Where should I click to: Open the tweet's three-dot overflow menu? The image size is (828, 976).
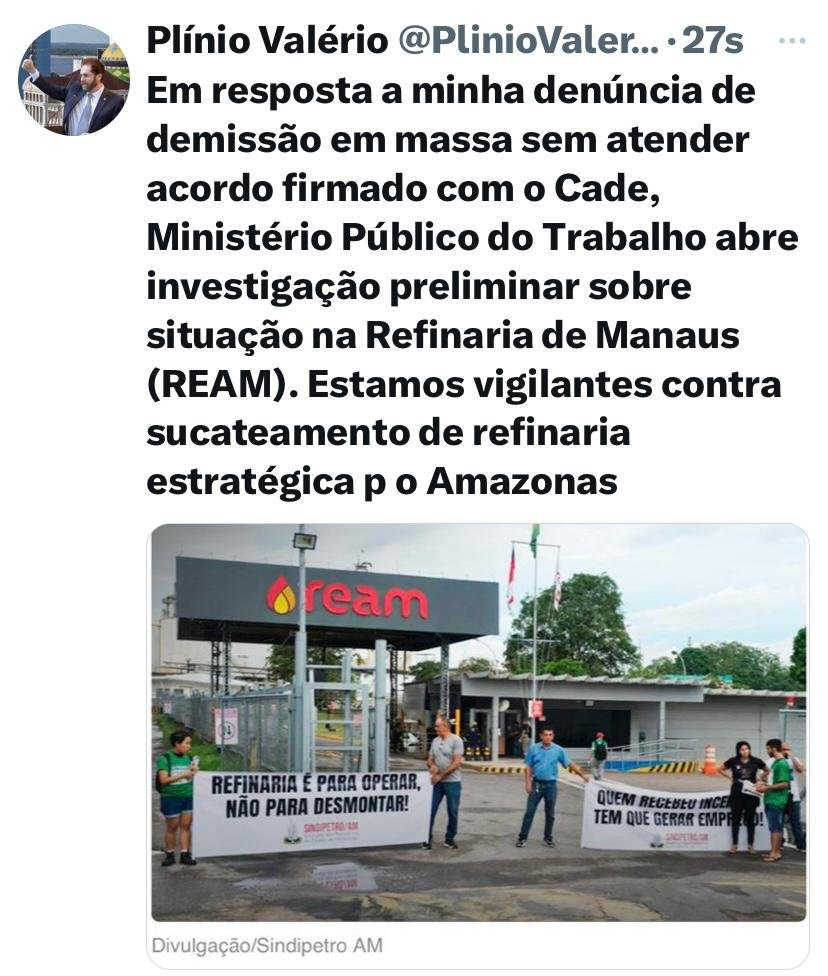791,41
